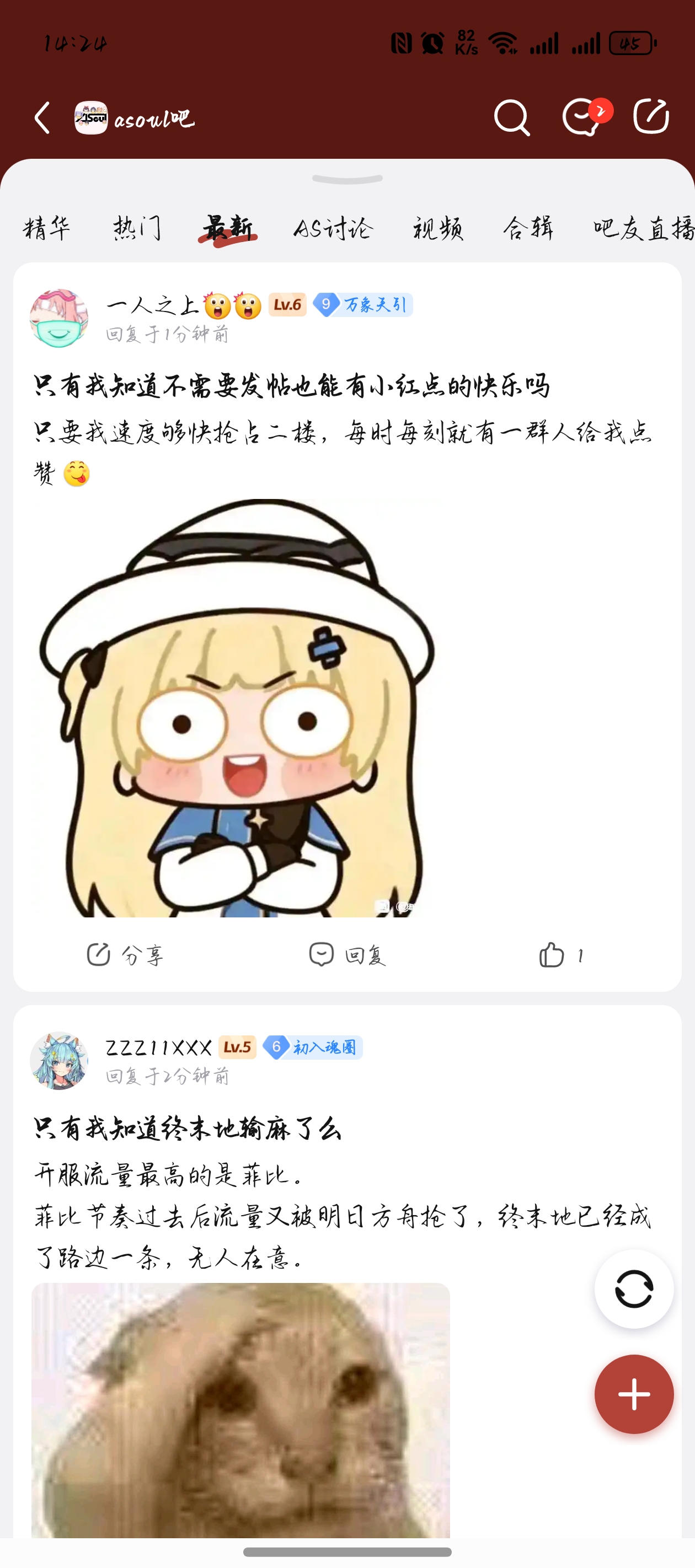Open the post 只有我知道终末地输麻了么
This screenshot has height=1568, width=695.
point(188,1129)
